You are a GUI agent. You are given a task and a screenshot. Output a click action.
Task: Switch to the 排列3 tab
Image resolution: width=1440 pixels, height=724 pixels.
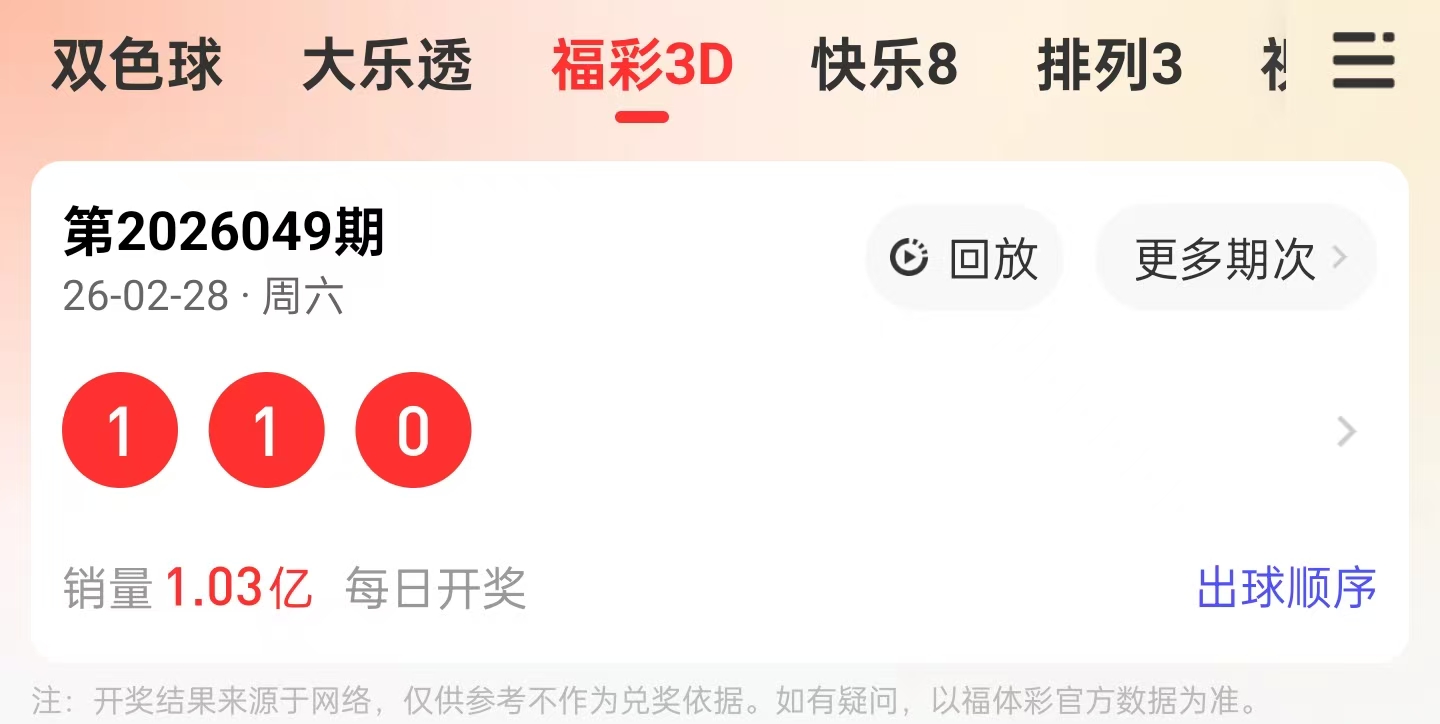1110,66
